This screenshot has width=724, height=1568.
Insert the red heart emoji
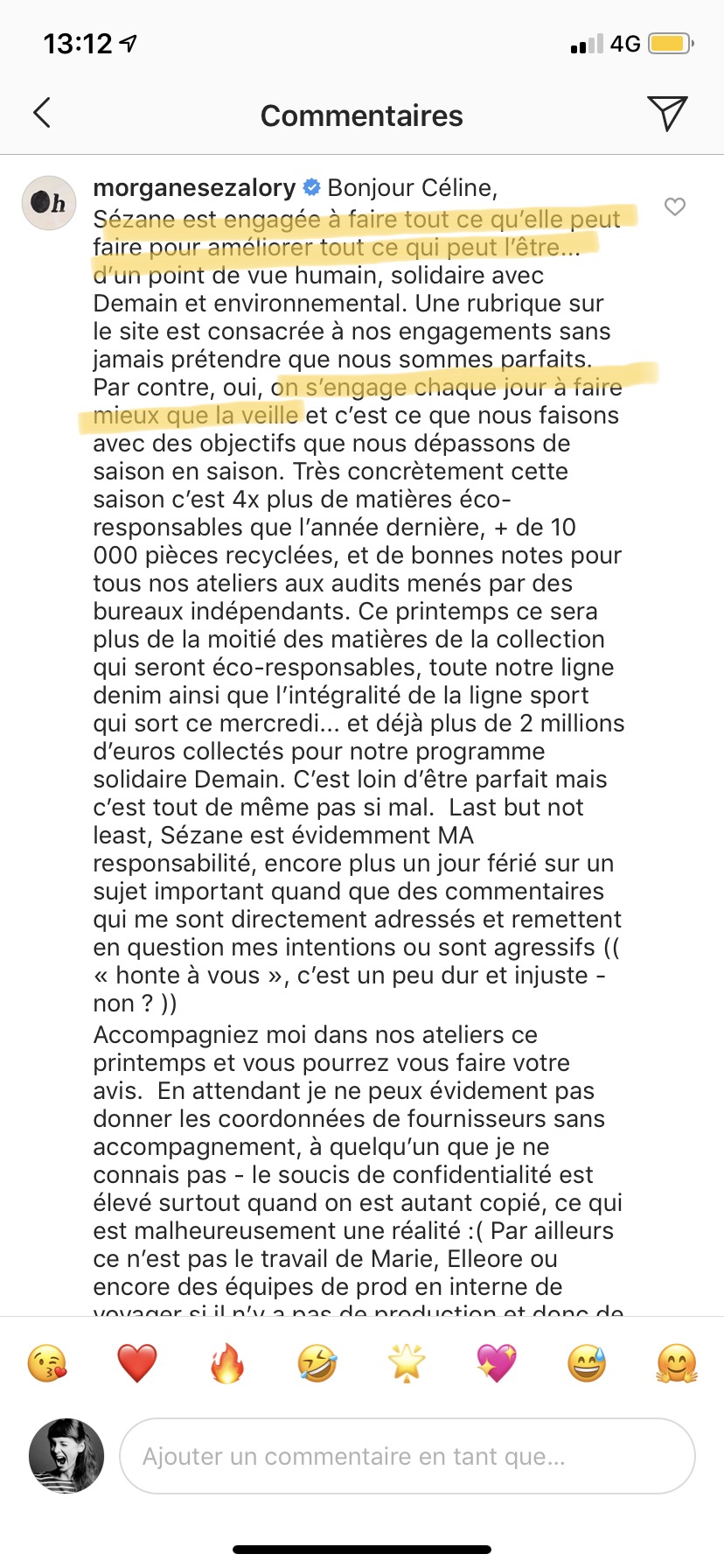[x=137, y=1363]
